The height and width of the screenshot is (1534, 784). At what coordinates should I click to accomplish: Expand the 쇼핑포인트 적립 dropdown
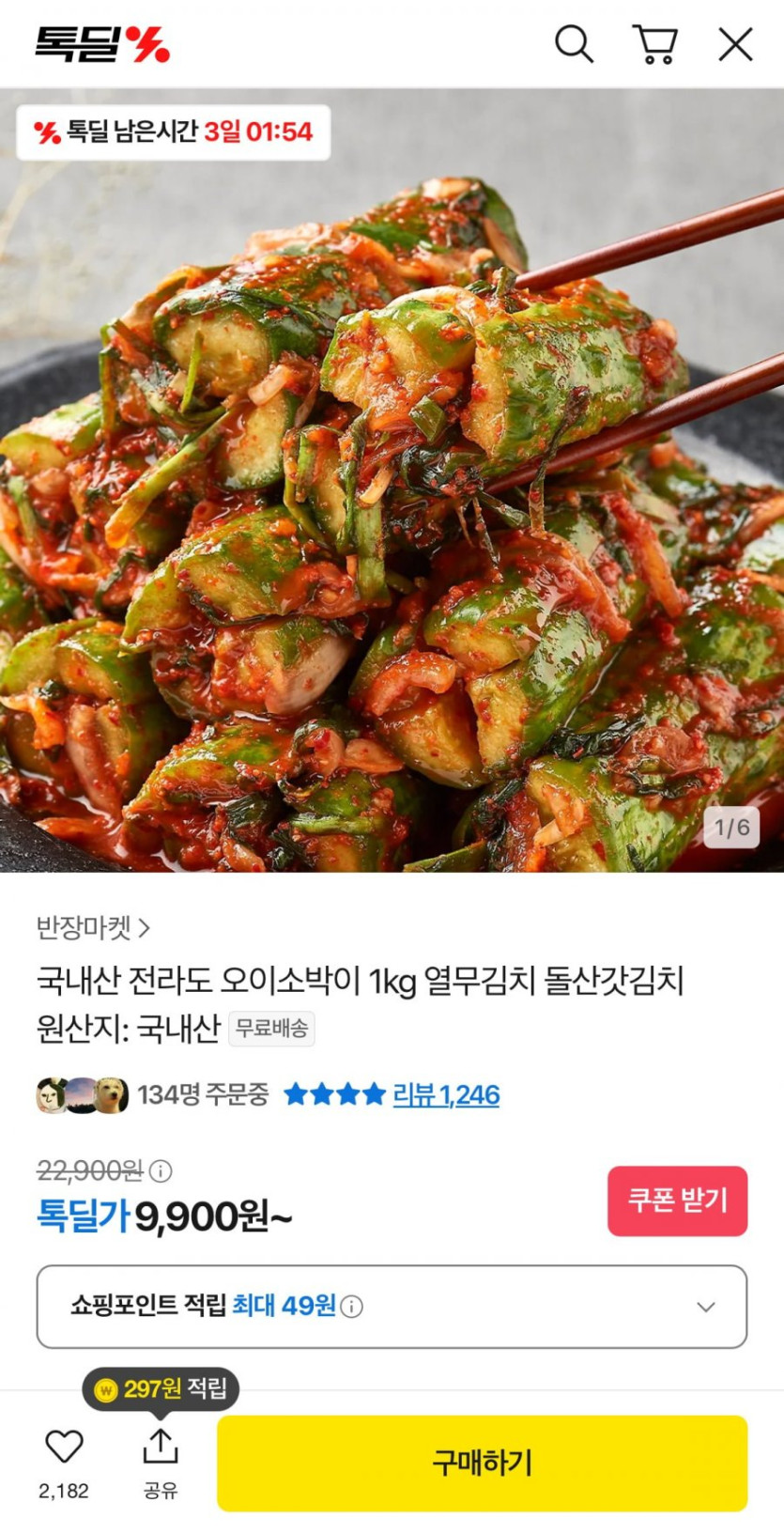click(706, 1307)
